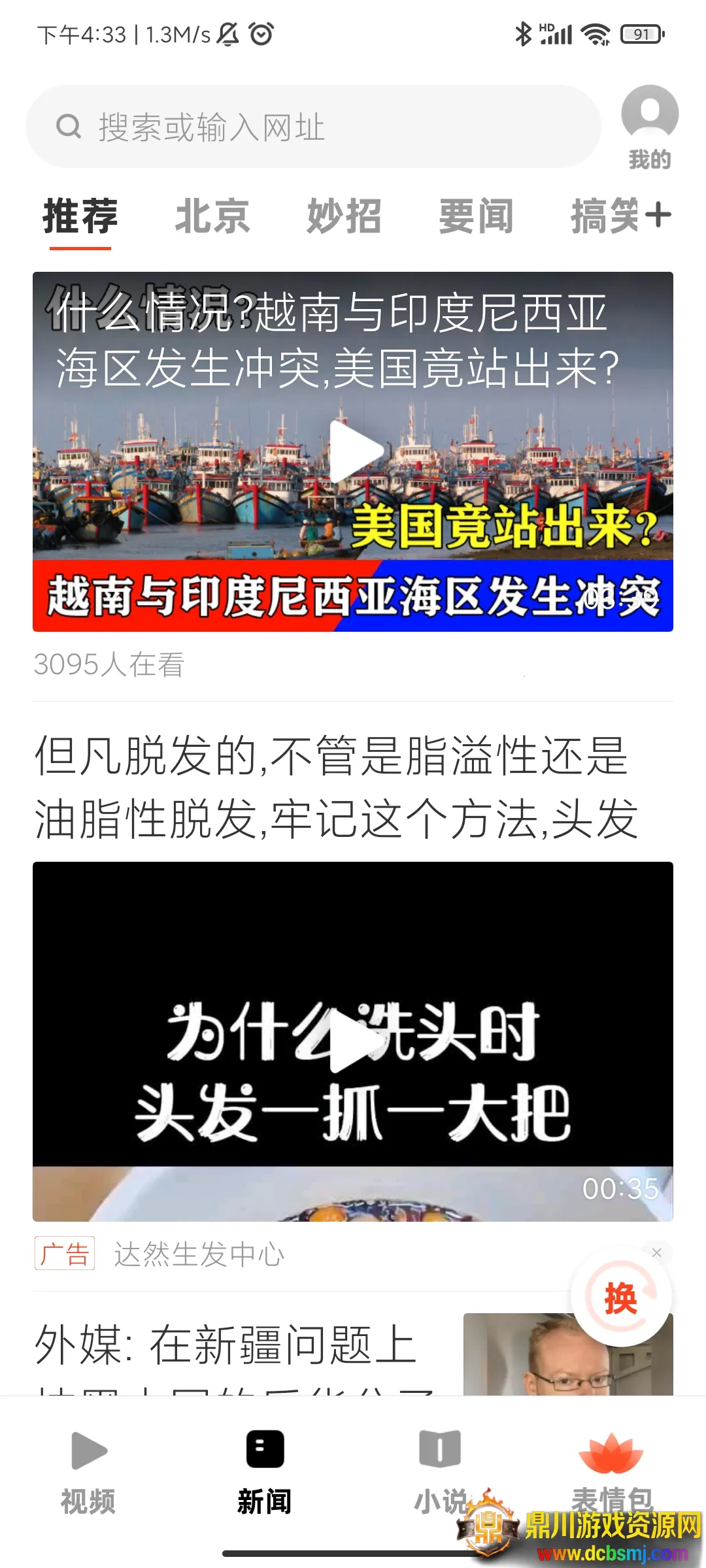Select the 推荐 tab

(80, 216)
